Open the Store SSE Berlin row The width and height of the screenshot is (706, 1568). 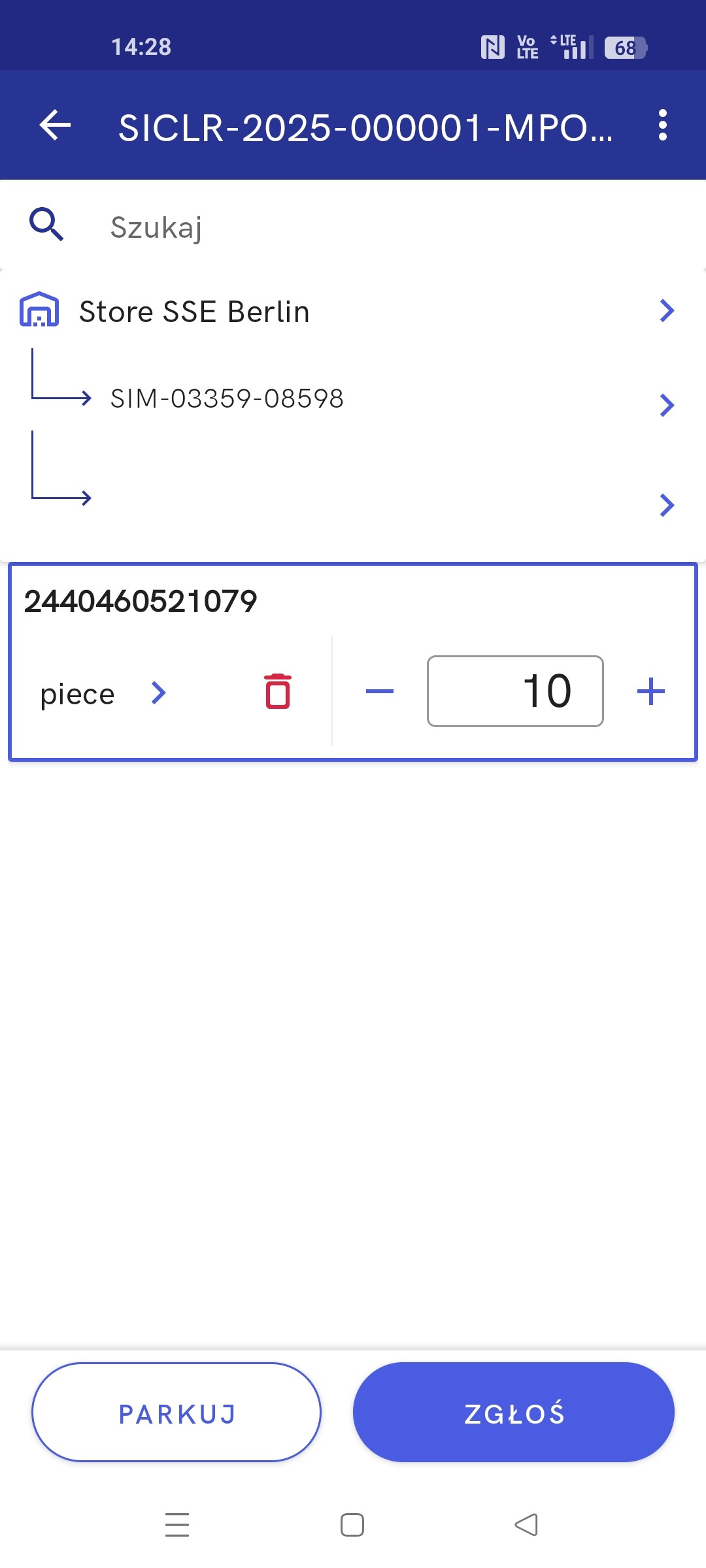pos(353,311)
